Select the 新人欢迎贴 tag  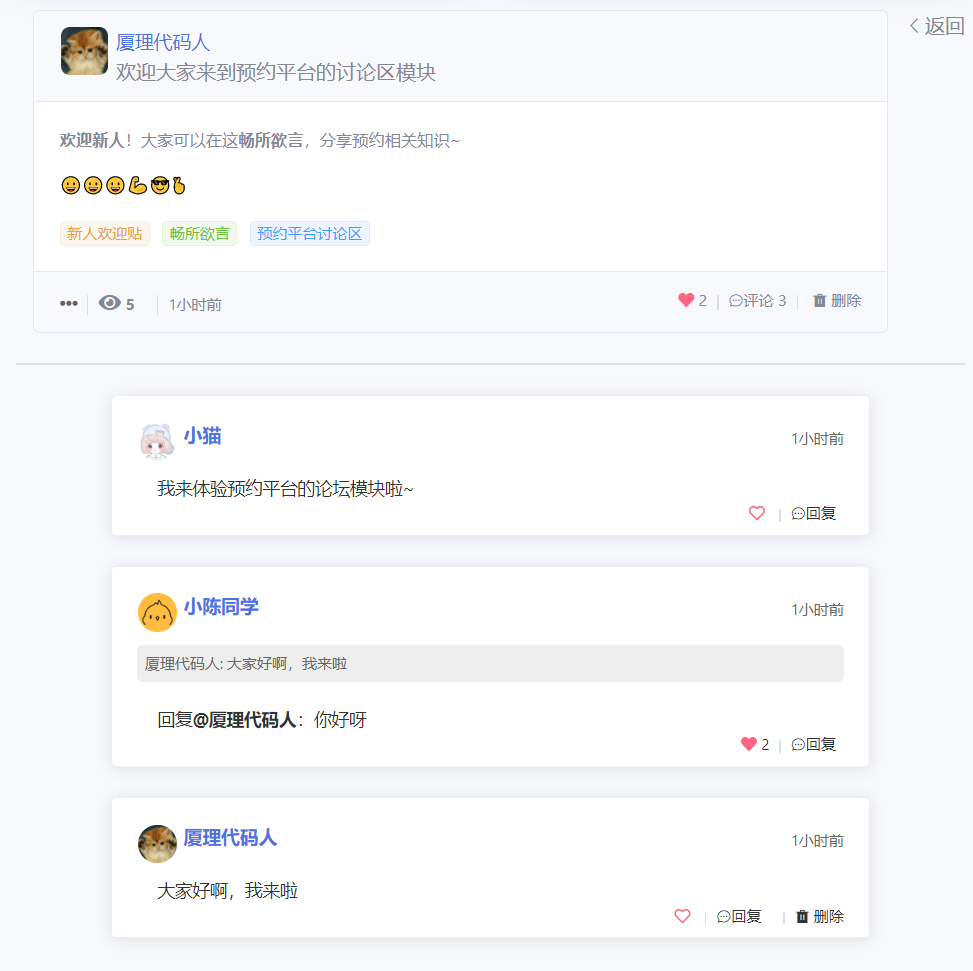(x=105, y=234)
